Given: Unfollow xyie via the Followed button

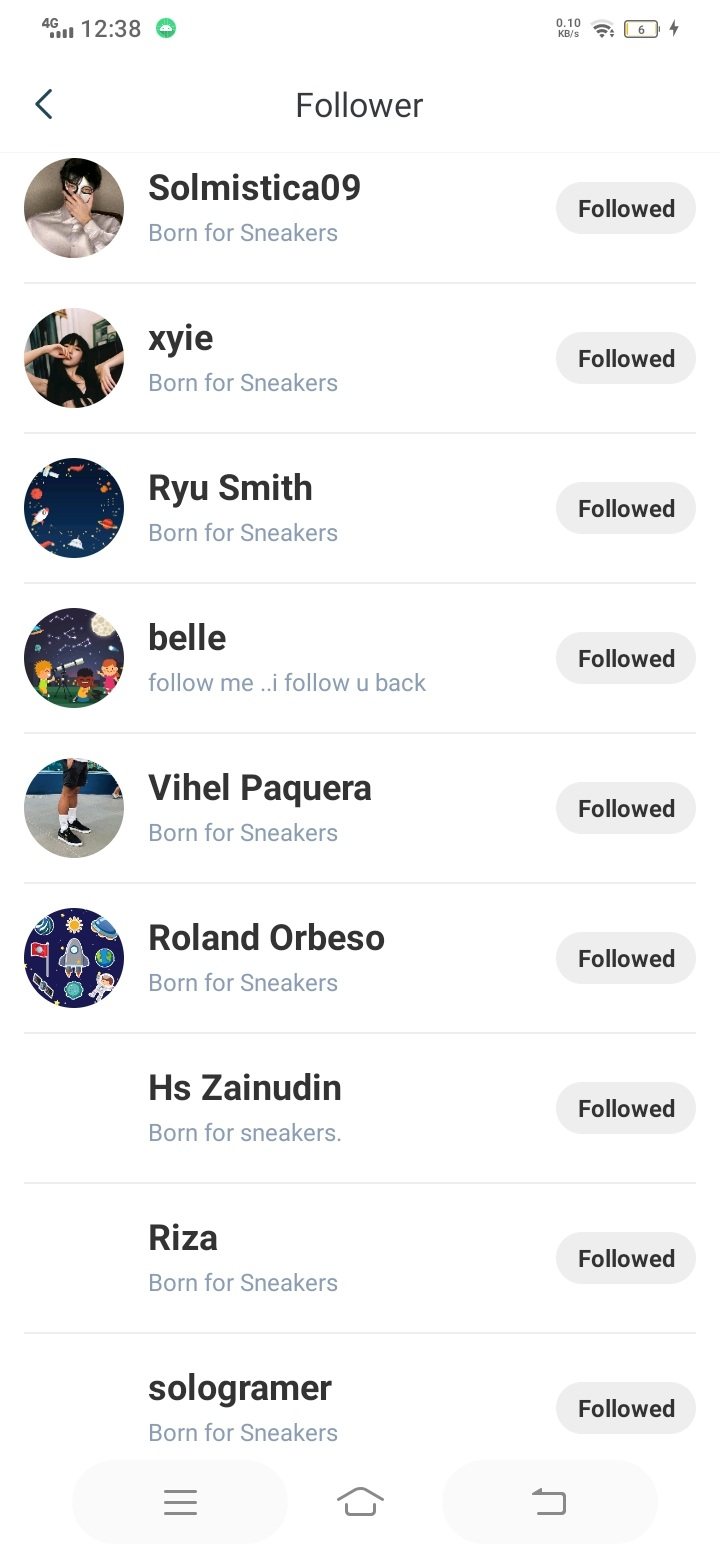Looking at the screenshot, I should coord(626,358).
